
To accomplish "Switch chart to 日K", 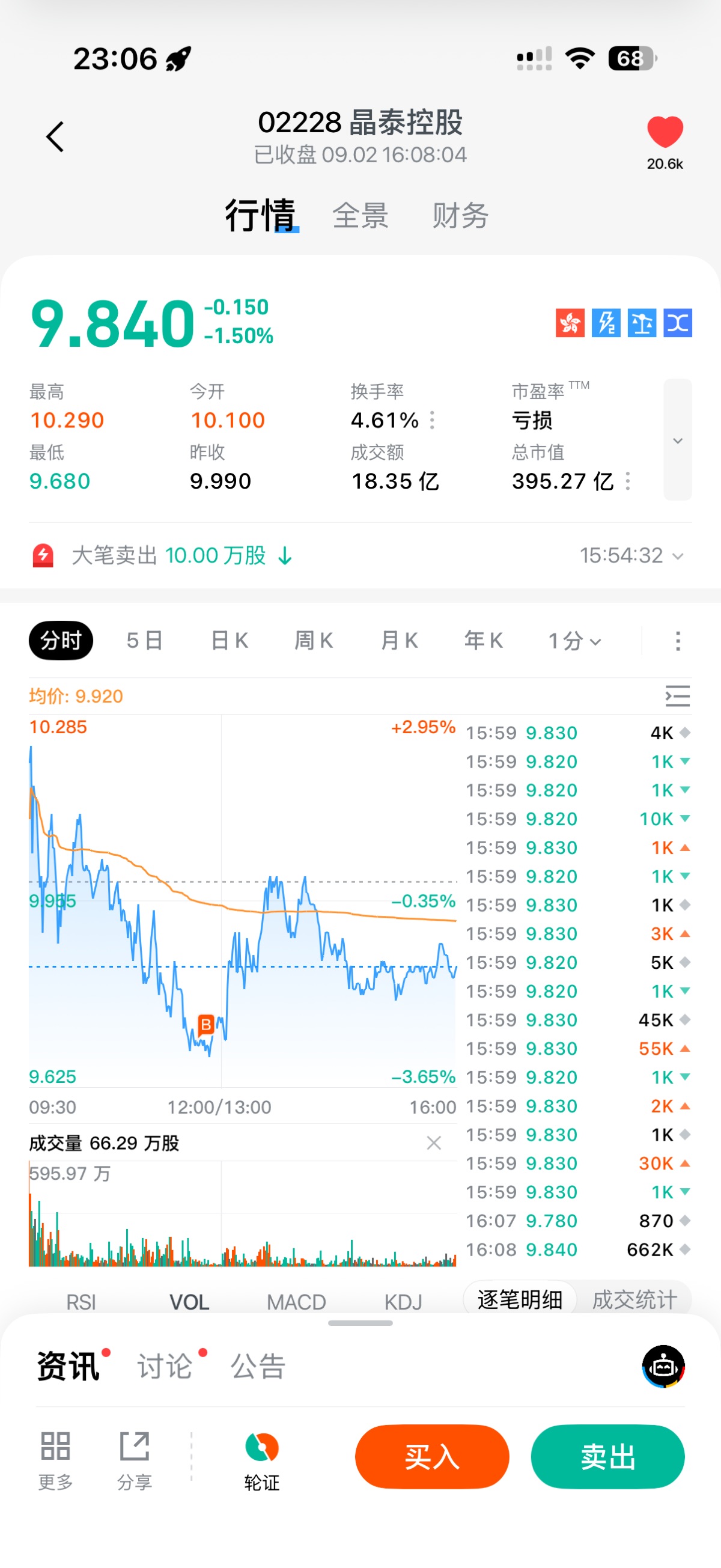I will (x=230, y=640).
